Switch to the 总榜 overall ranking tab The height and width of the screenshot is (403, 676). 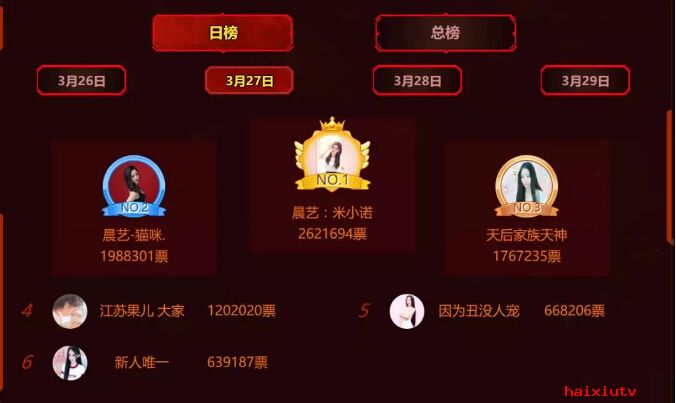click(445, 32)
